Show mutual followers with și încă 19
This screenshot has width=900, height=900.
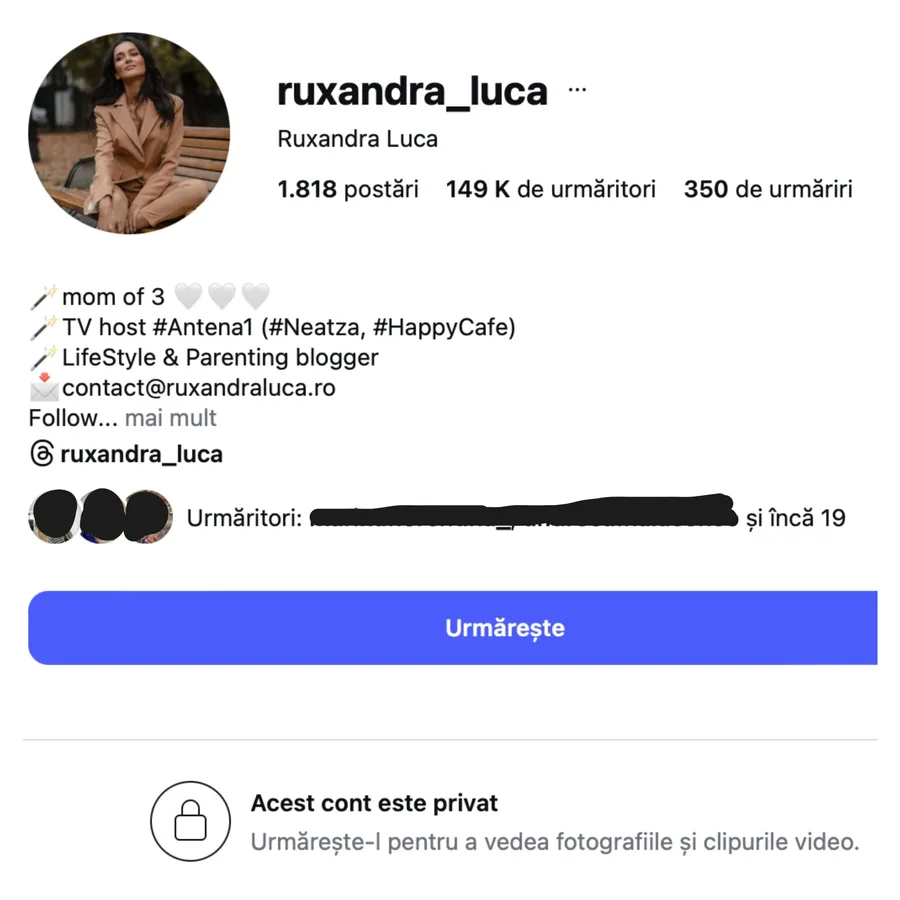click(796, 518)
